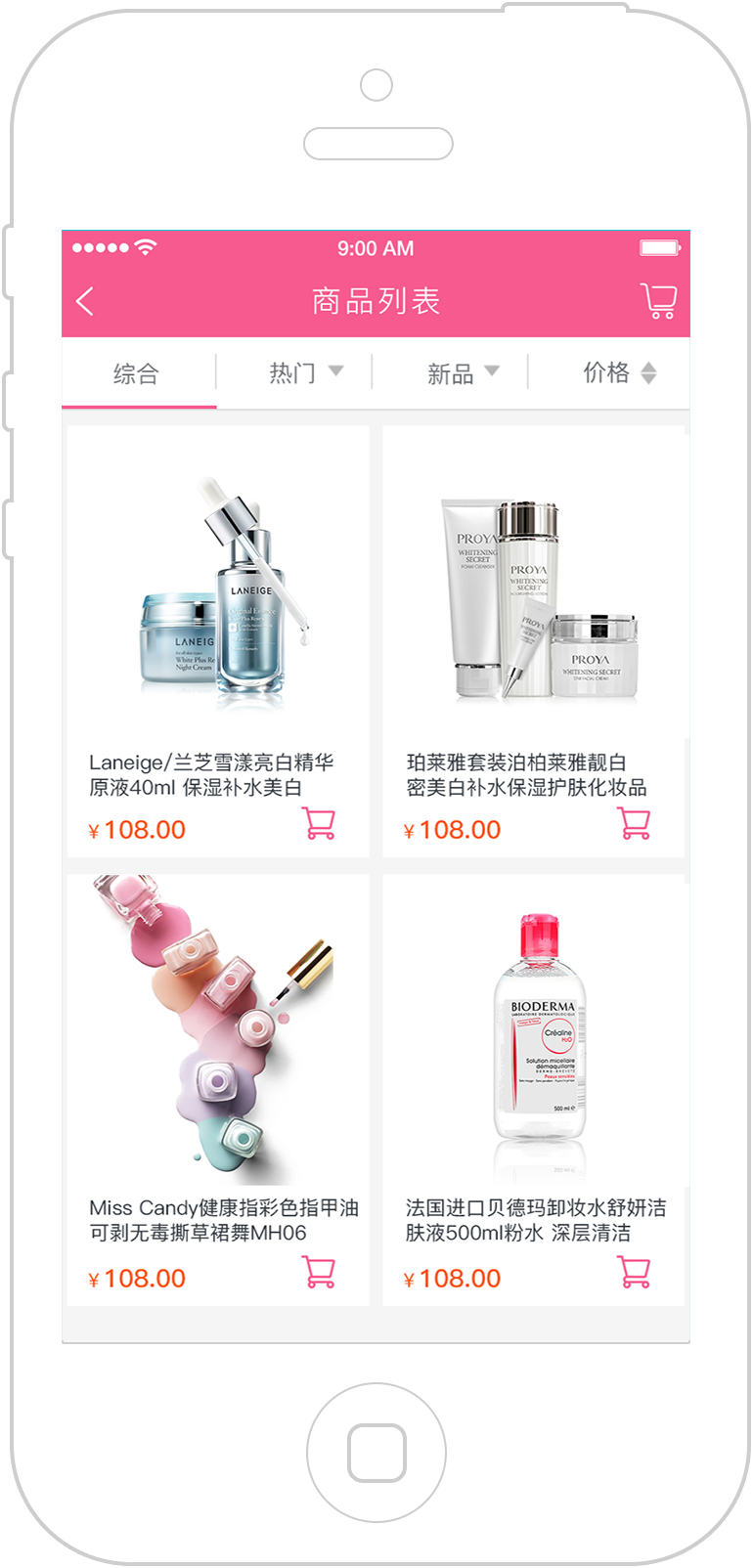Add Miss Candy 指甲油 to the cart
This screenshot has width=753, height=1568.
click(320, 1271)
